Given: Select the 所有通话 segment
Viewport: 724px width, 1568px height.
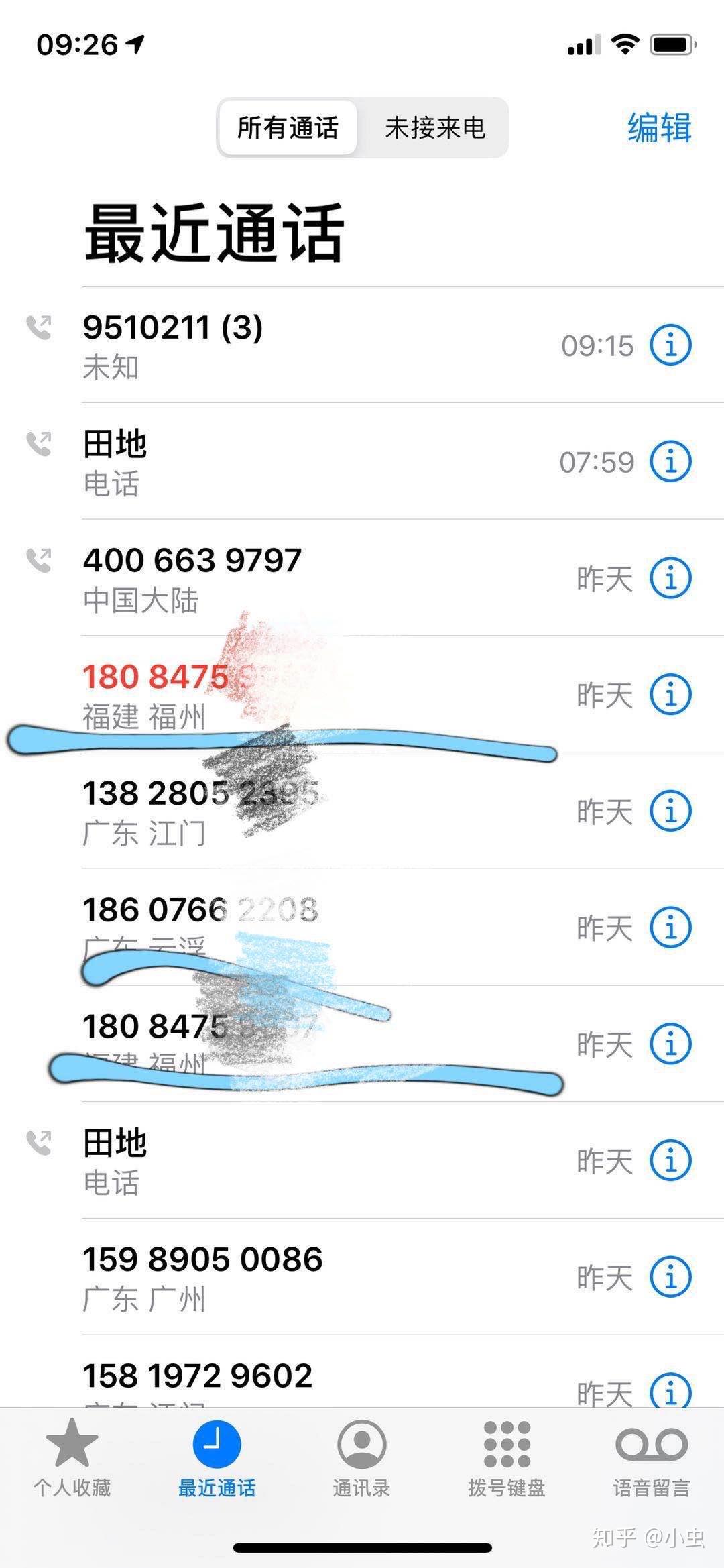Looking at the screenshot, I should click(x=288, y=127).
